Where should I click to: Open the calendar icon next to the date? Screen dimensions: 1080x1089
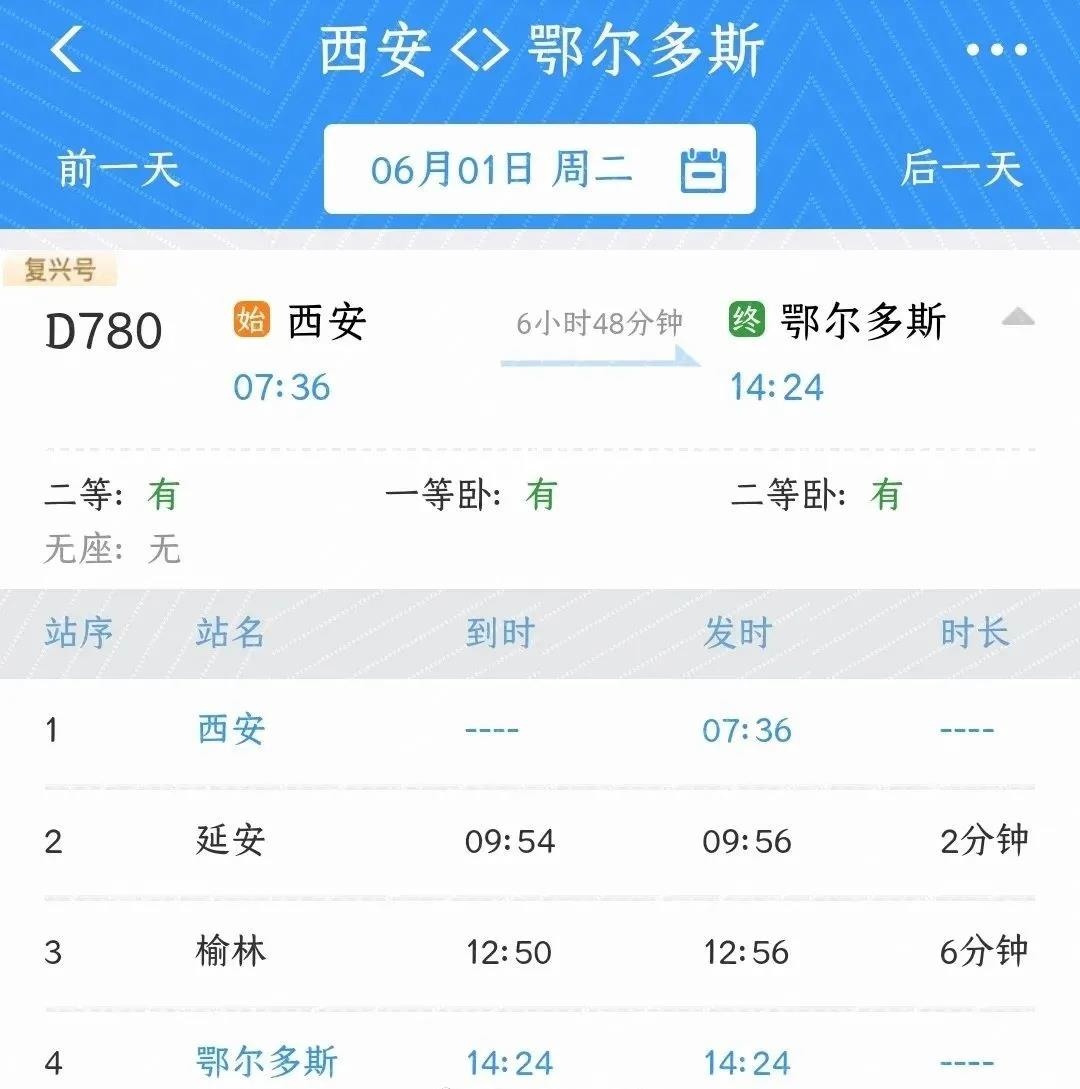pos(706,168)
